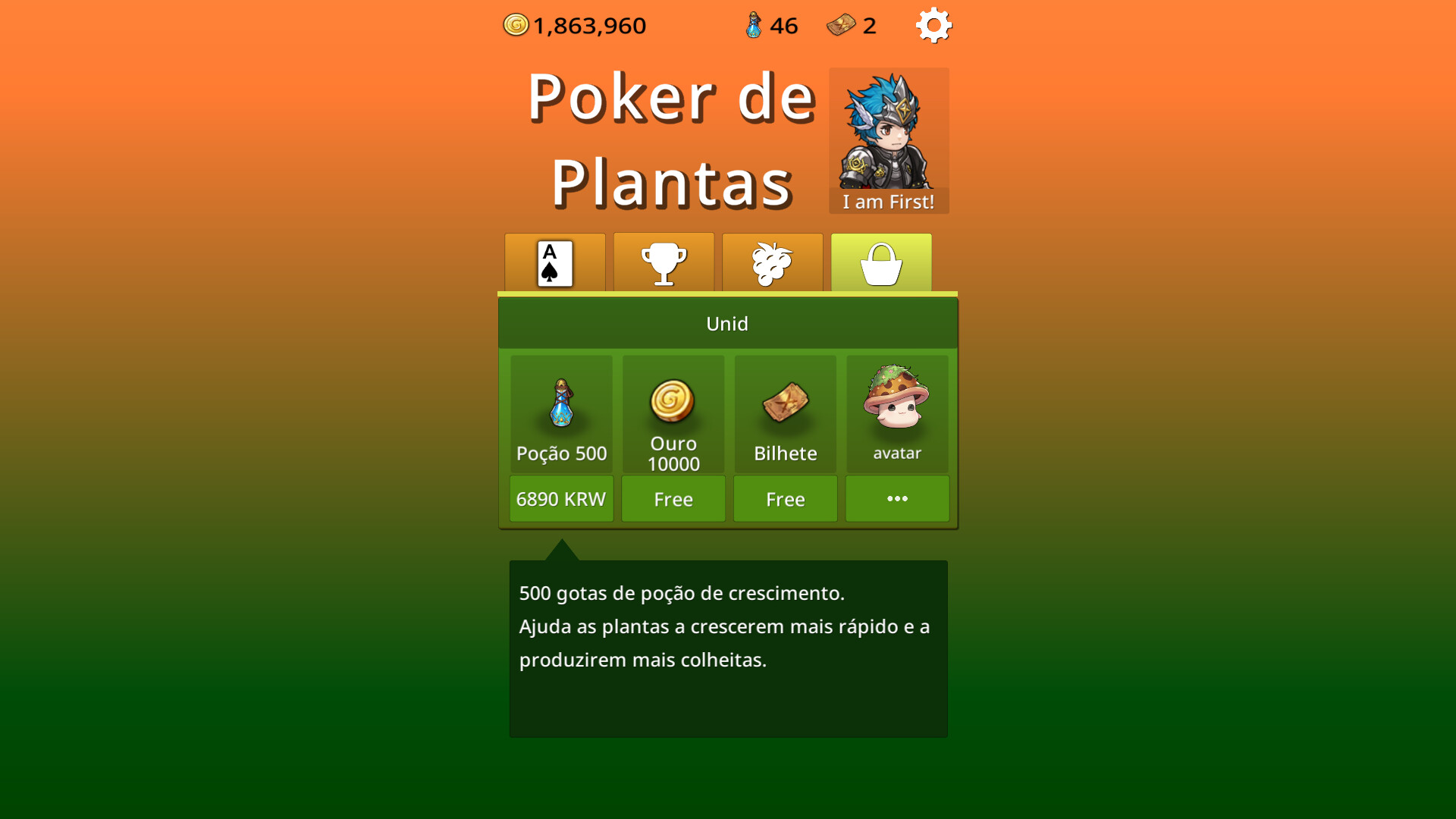This screenshot has height=819, width=1456.
Task: Select the Ouro 10000 item
Action: (x=673, y=414)
